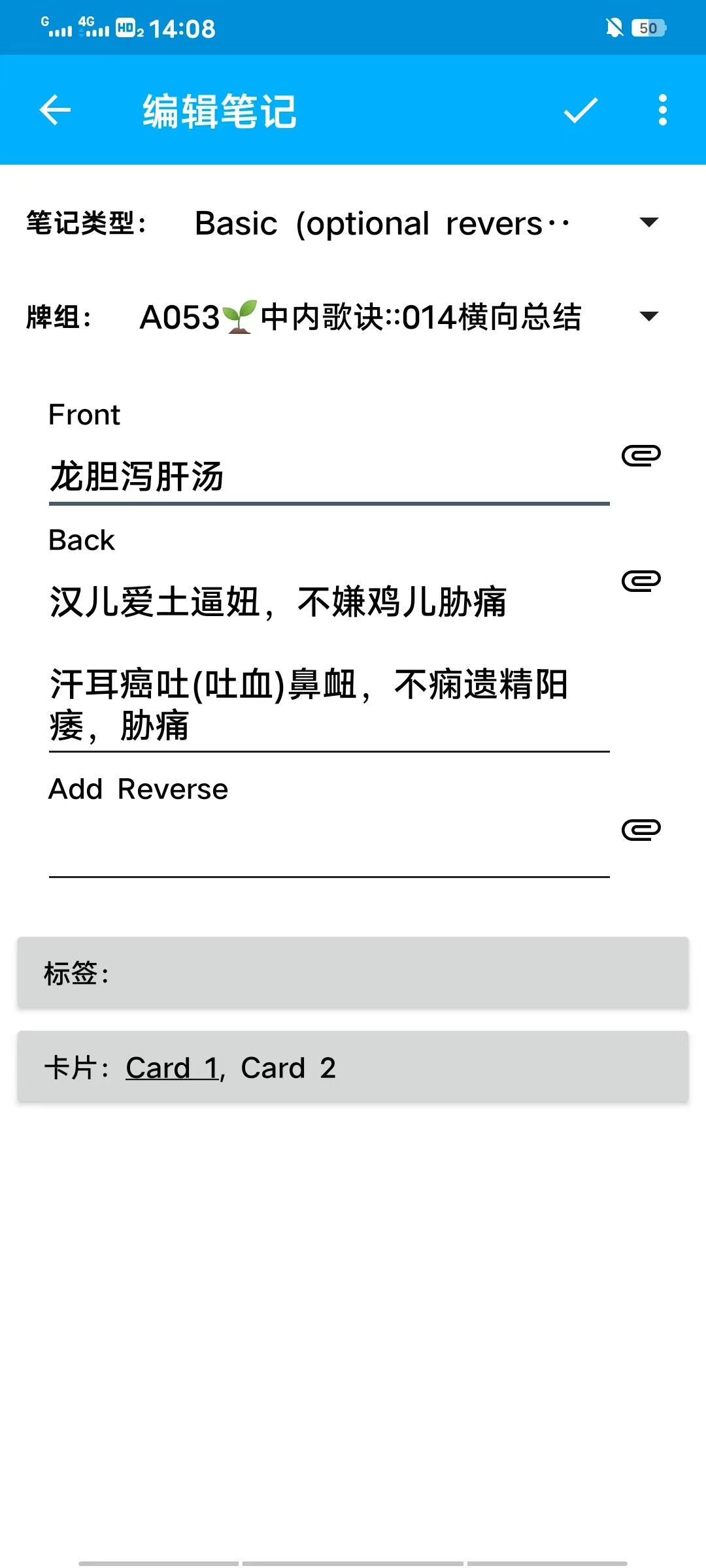The width and height of the screenshot is (706, 1568).
Task: Open the overflow menu
Action: (x=662, y=110)
